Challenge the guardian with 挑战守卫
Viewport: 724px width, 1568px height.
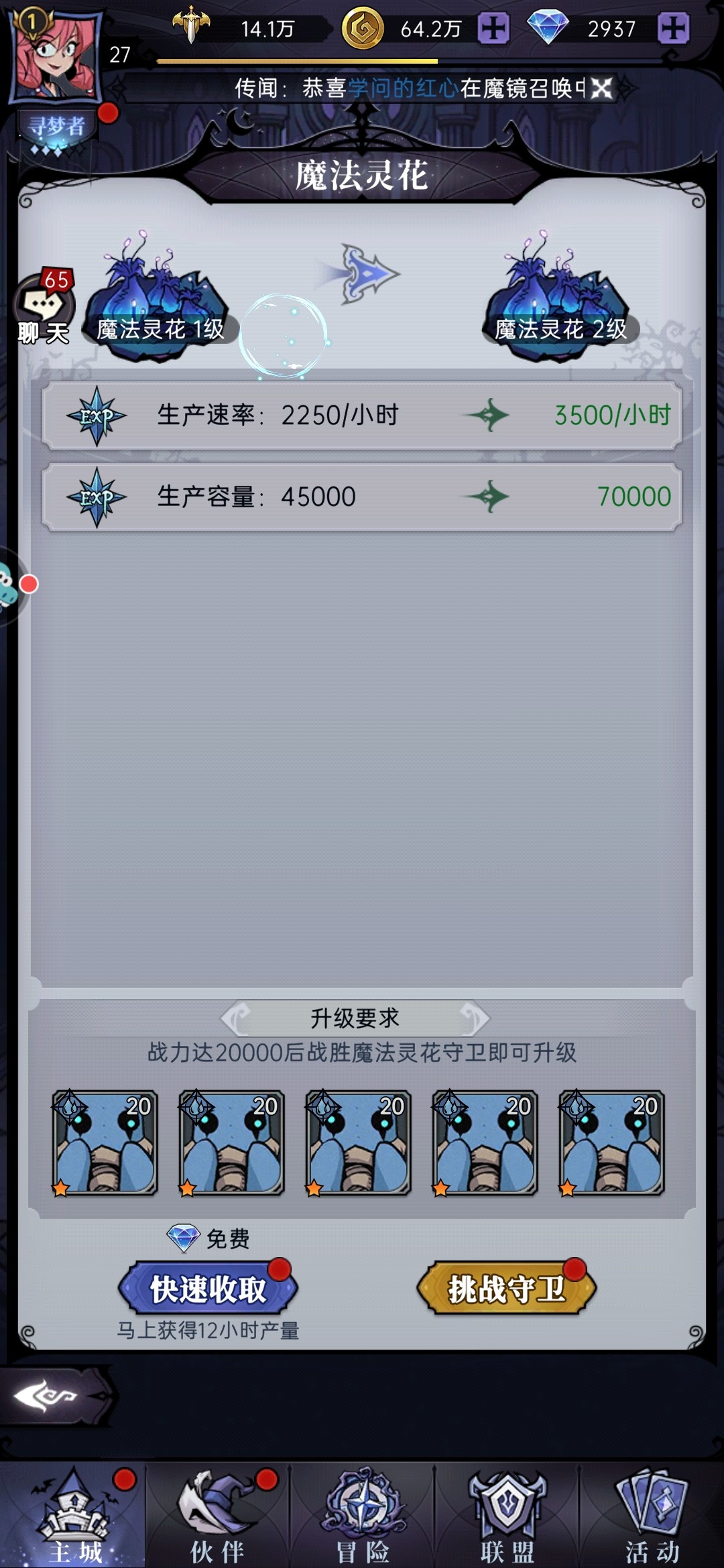(506, 1289)
